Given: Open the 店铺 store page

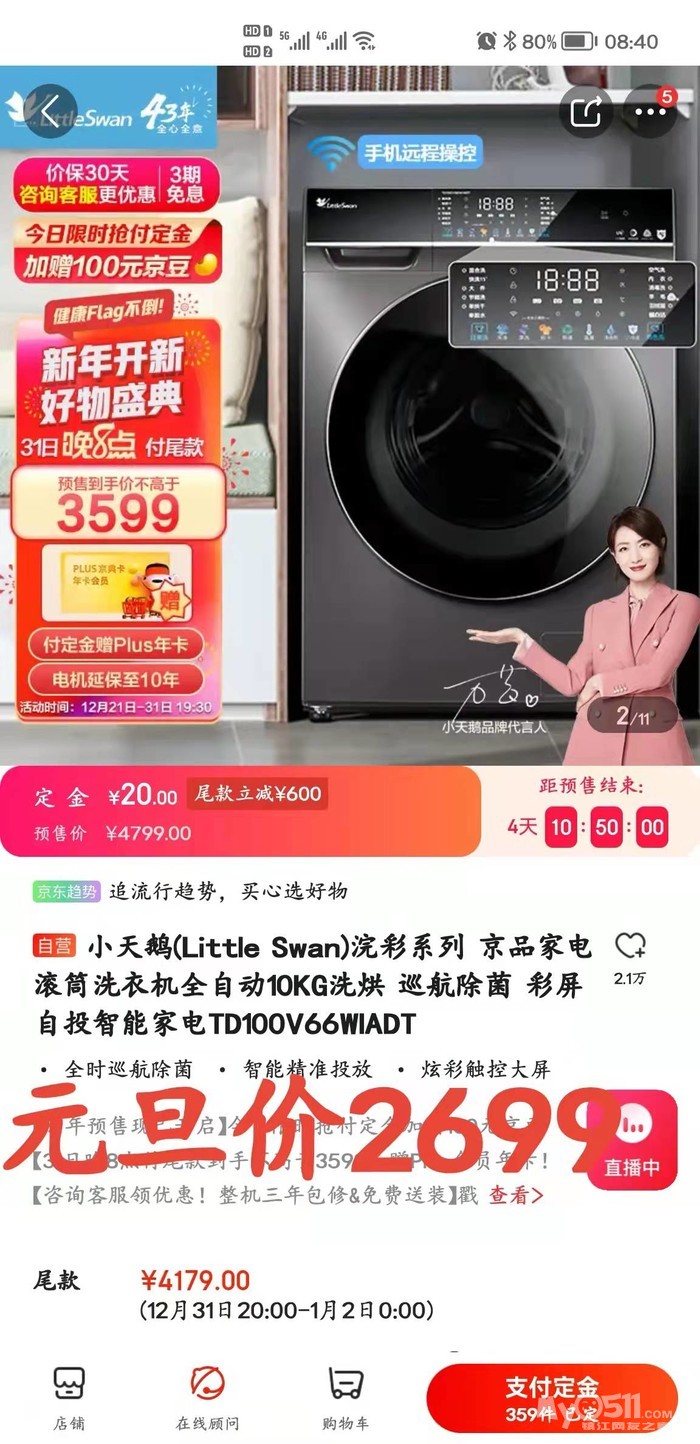Looking at the screenshot, I should click(69, 1398).
